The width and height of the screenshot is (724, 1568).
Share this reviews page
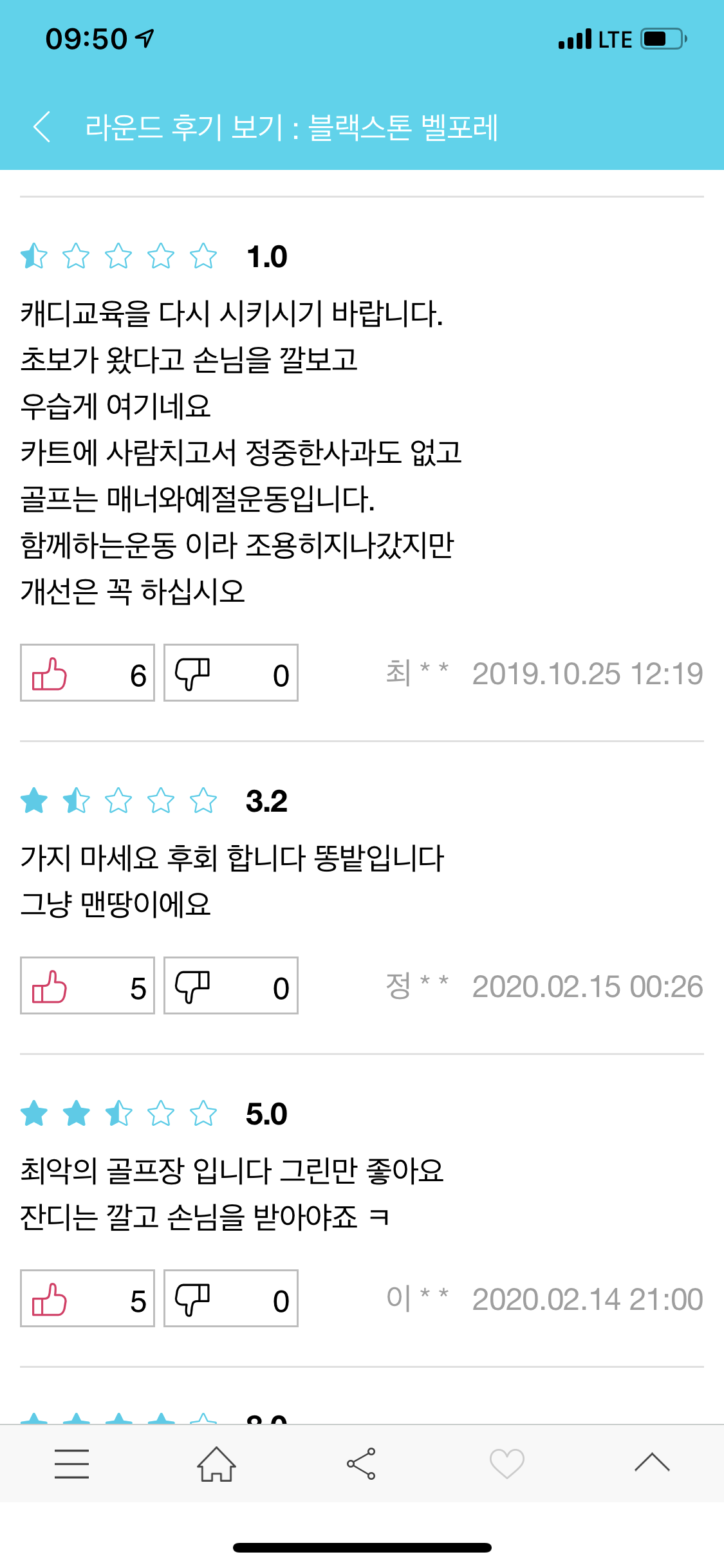coord(361,1464)
